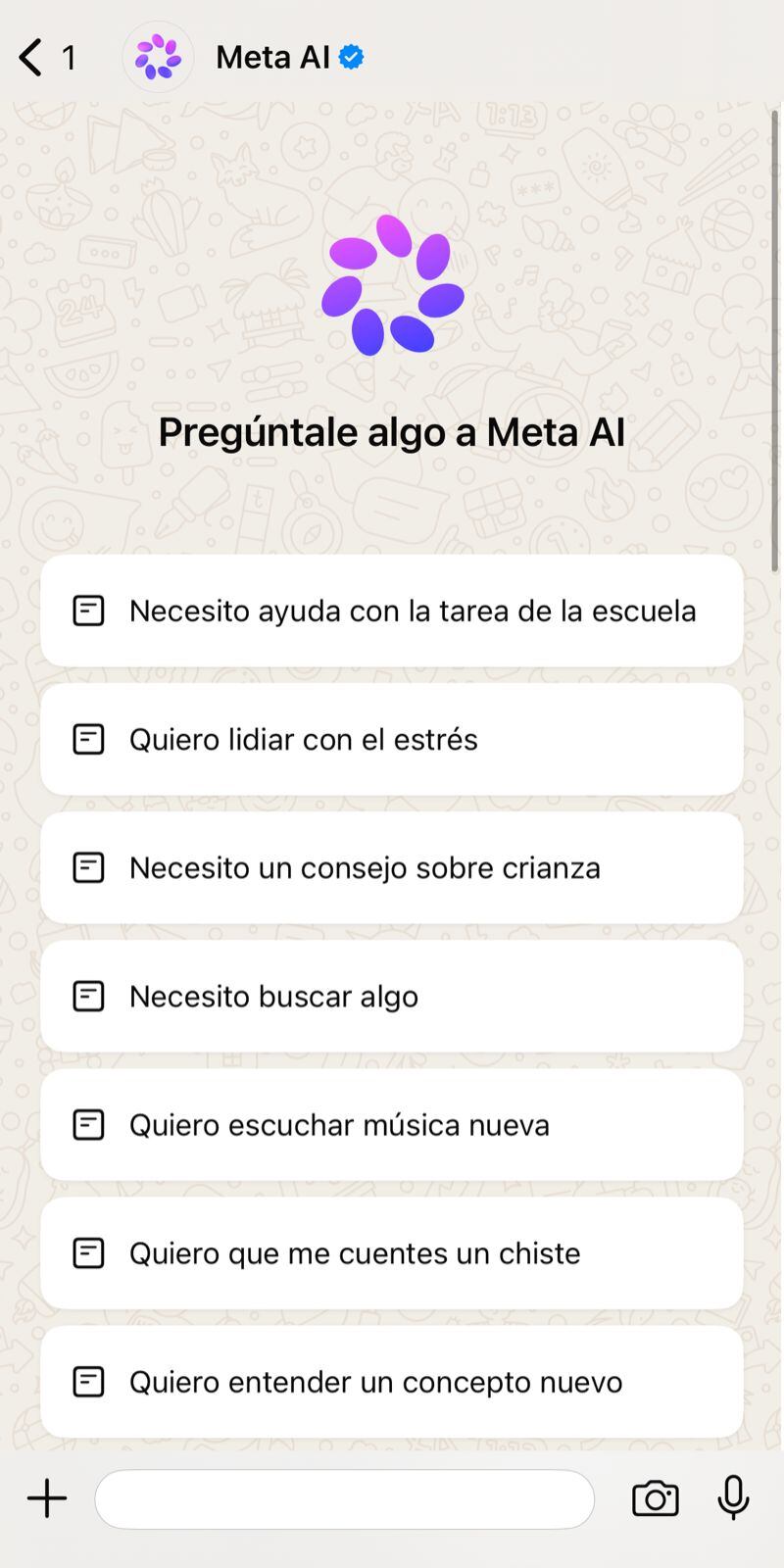Choose 'Necesito un consejo sobre crianza'
This screenshot has width=784, height=1568.
click(392, 867)
